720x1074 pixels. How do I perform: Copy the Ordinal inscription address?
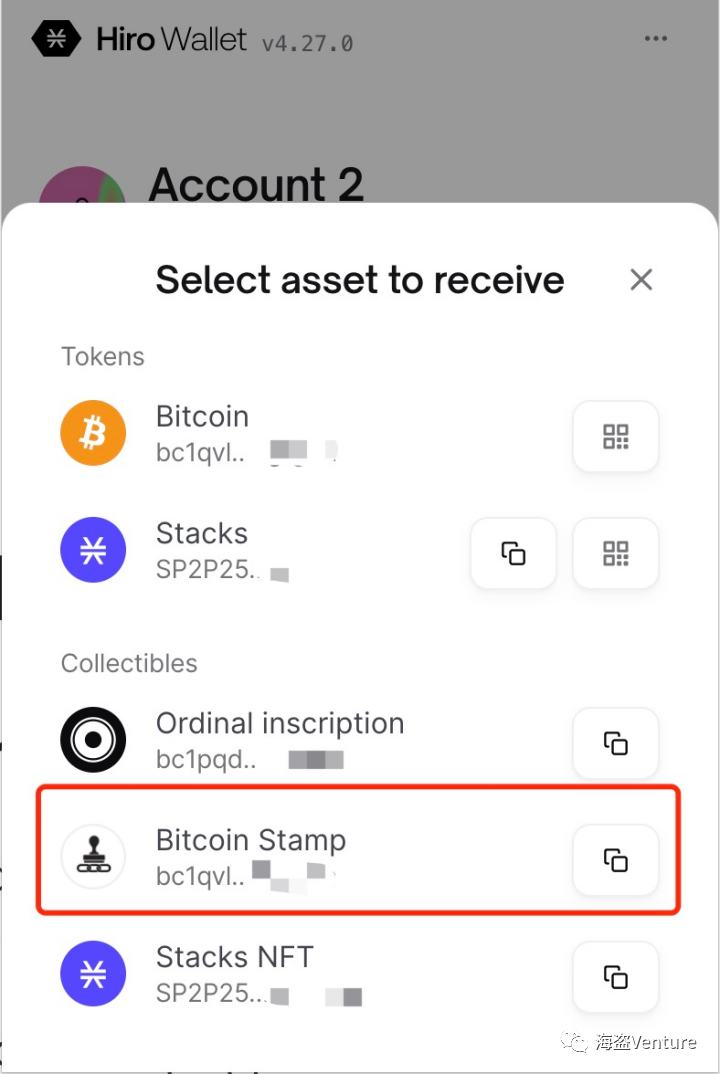[x=615, y=743]
